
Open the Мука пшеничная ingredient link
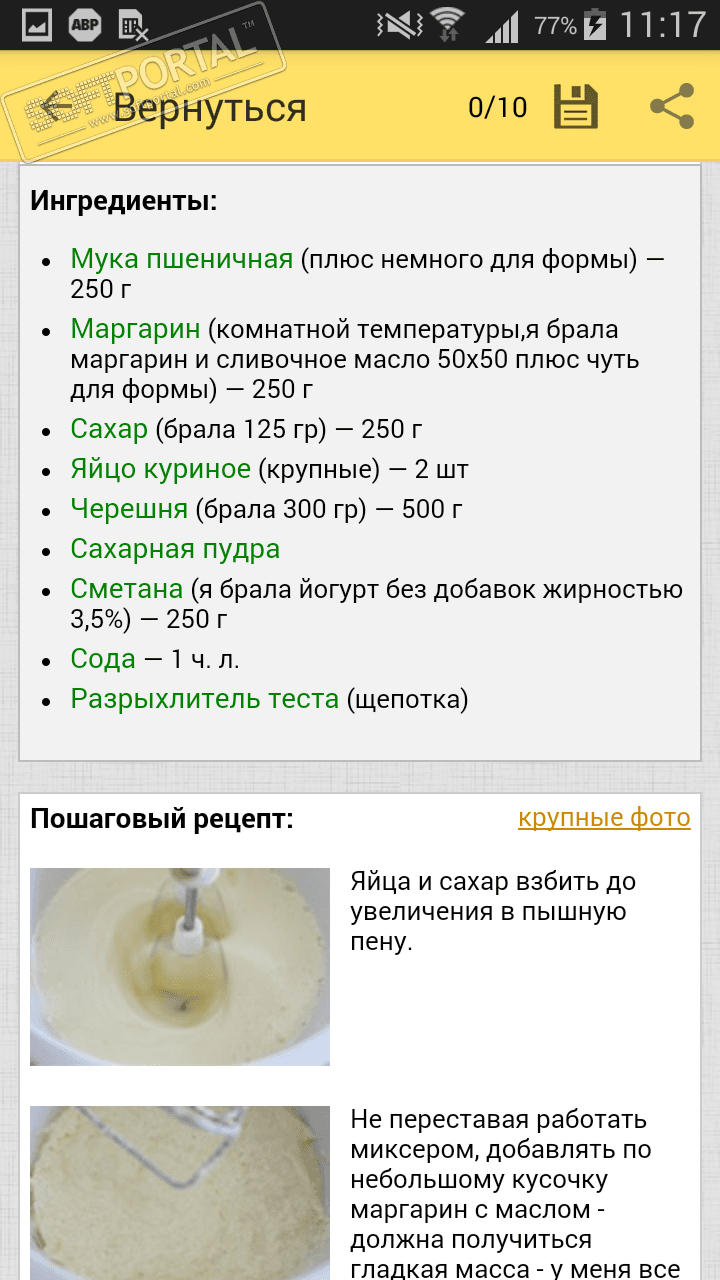181,260
